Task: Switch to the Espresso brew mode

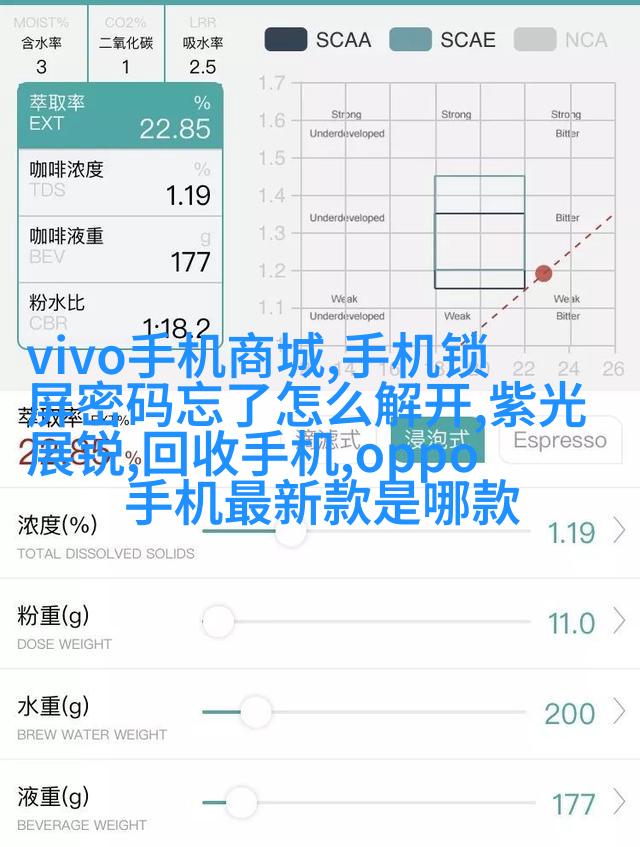Action: (x=559, y=441)
